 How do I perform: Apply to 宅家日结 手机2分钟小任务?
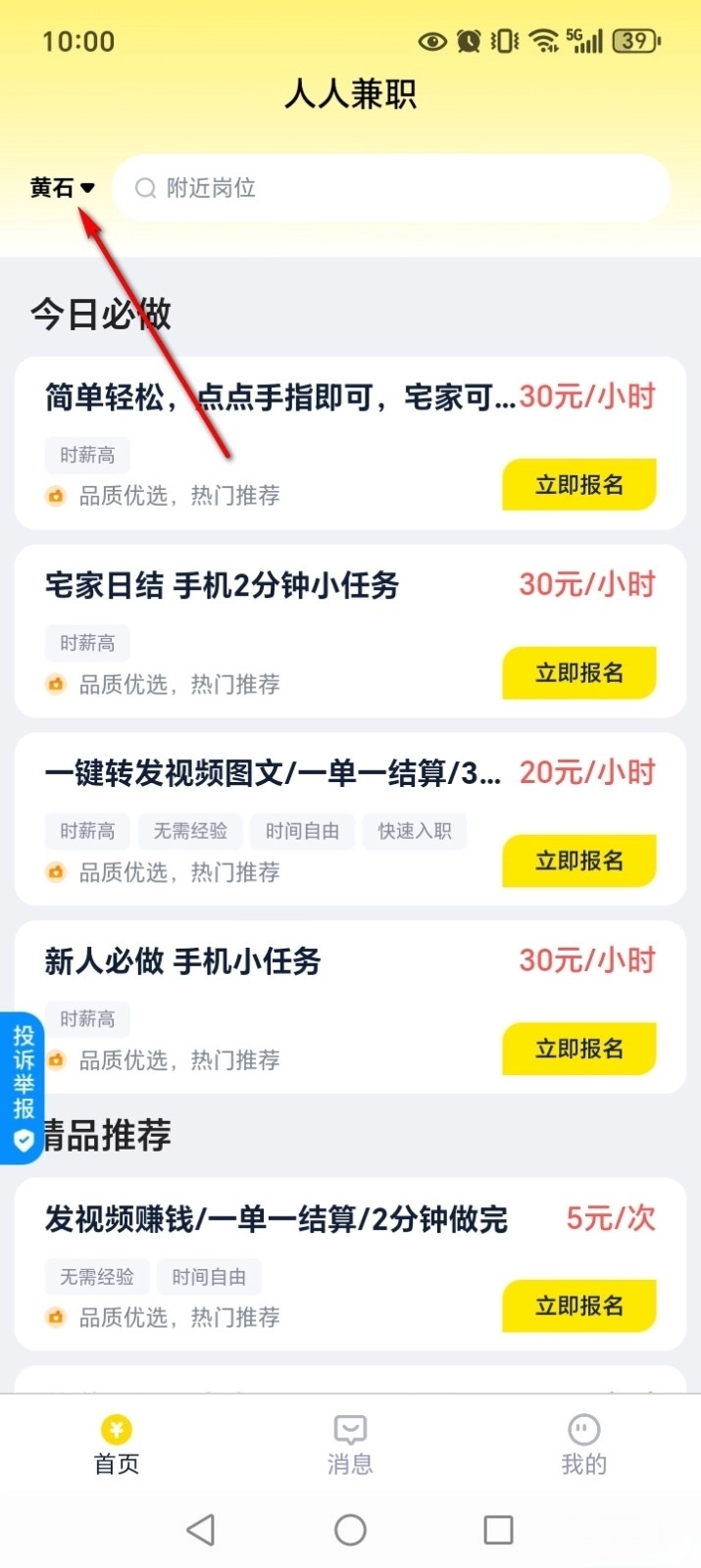pyautogui.click(x=578, y=673)
